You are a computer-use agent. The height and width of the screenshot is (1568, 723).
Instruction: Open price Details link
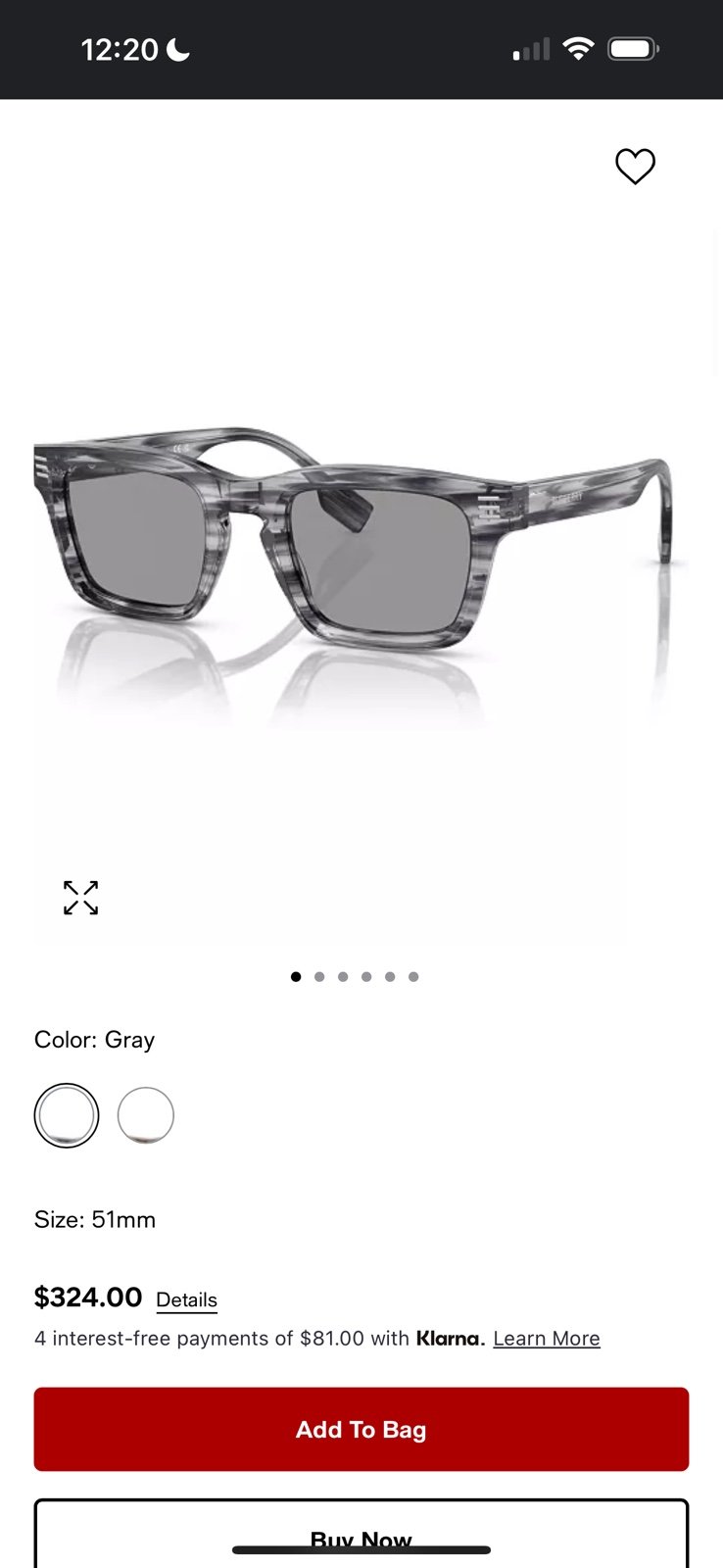tap(186, 1299)
